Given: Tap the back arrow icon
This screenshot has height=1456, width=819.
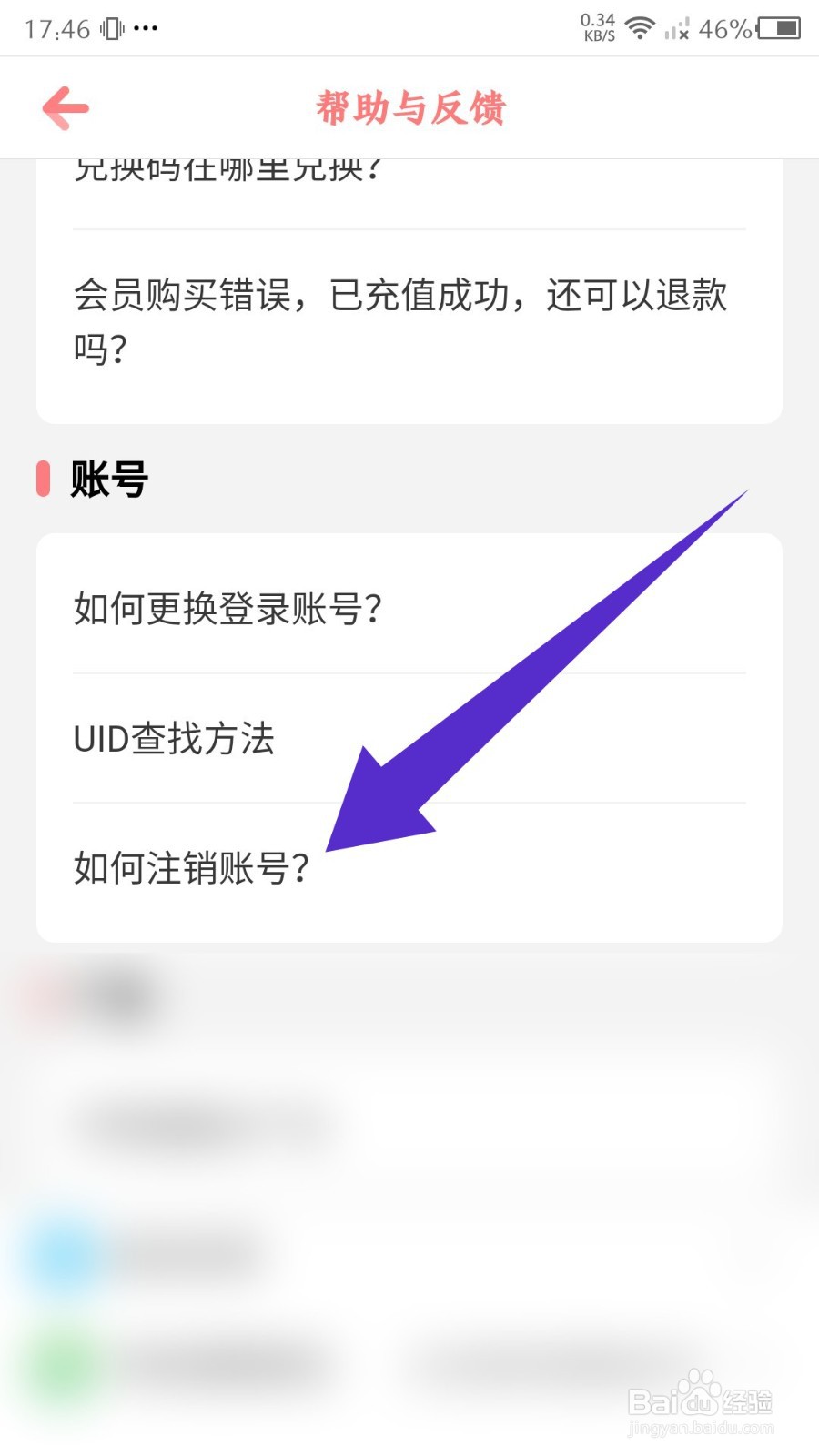Looking at the screenshot, I should click(x=64, y=106).
